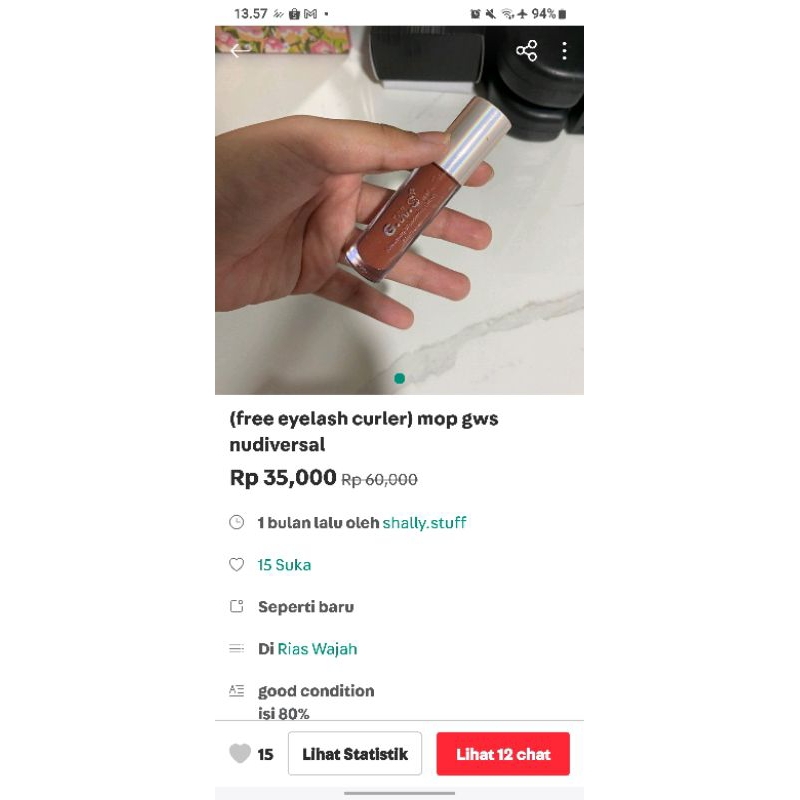Open Lihat 12 chat

point(503,754)
